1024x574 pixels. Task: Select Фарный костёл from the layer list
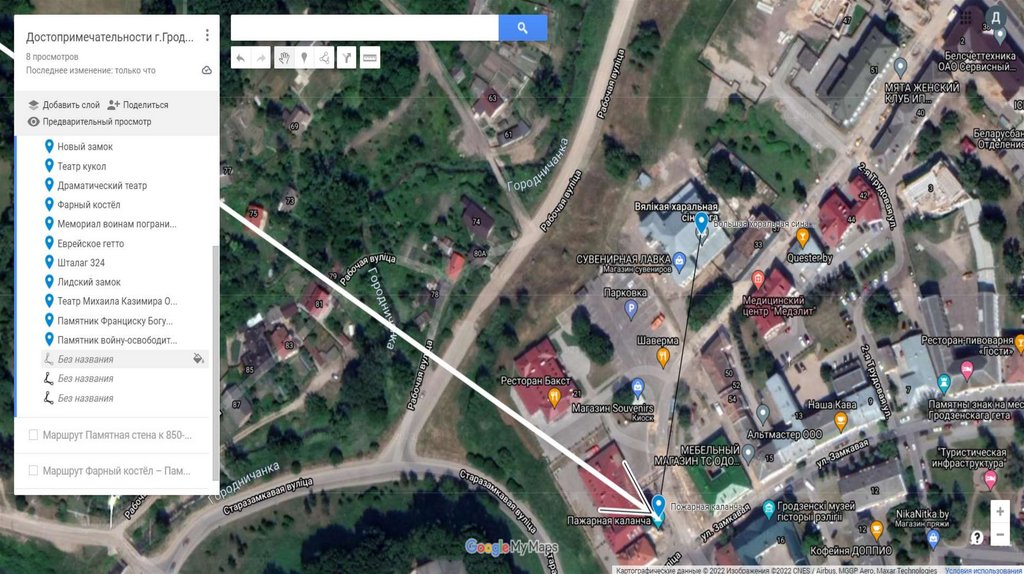click(x=88, y=205)
